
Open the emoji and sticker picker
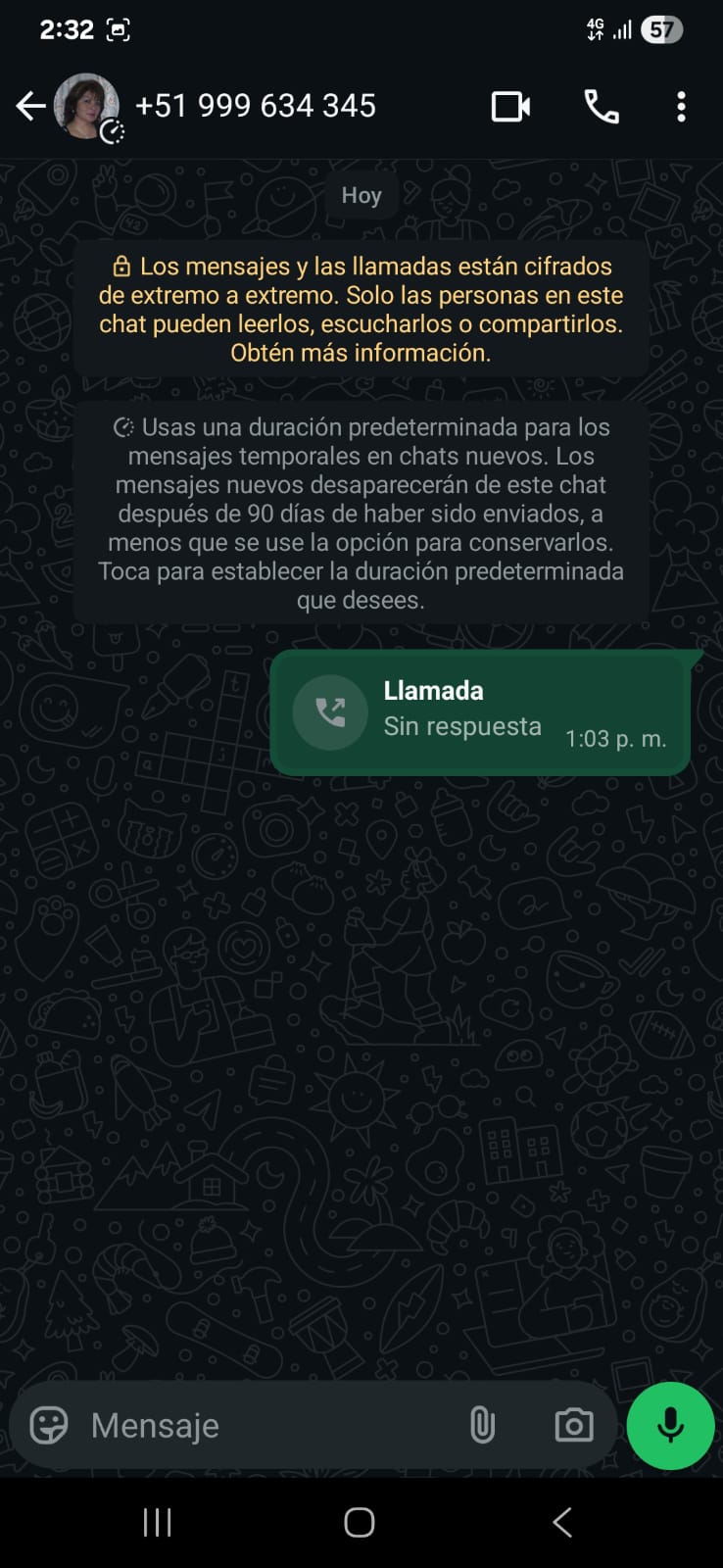tap(49, 1425)
